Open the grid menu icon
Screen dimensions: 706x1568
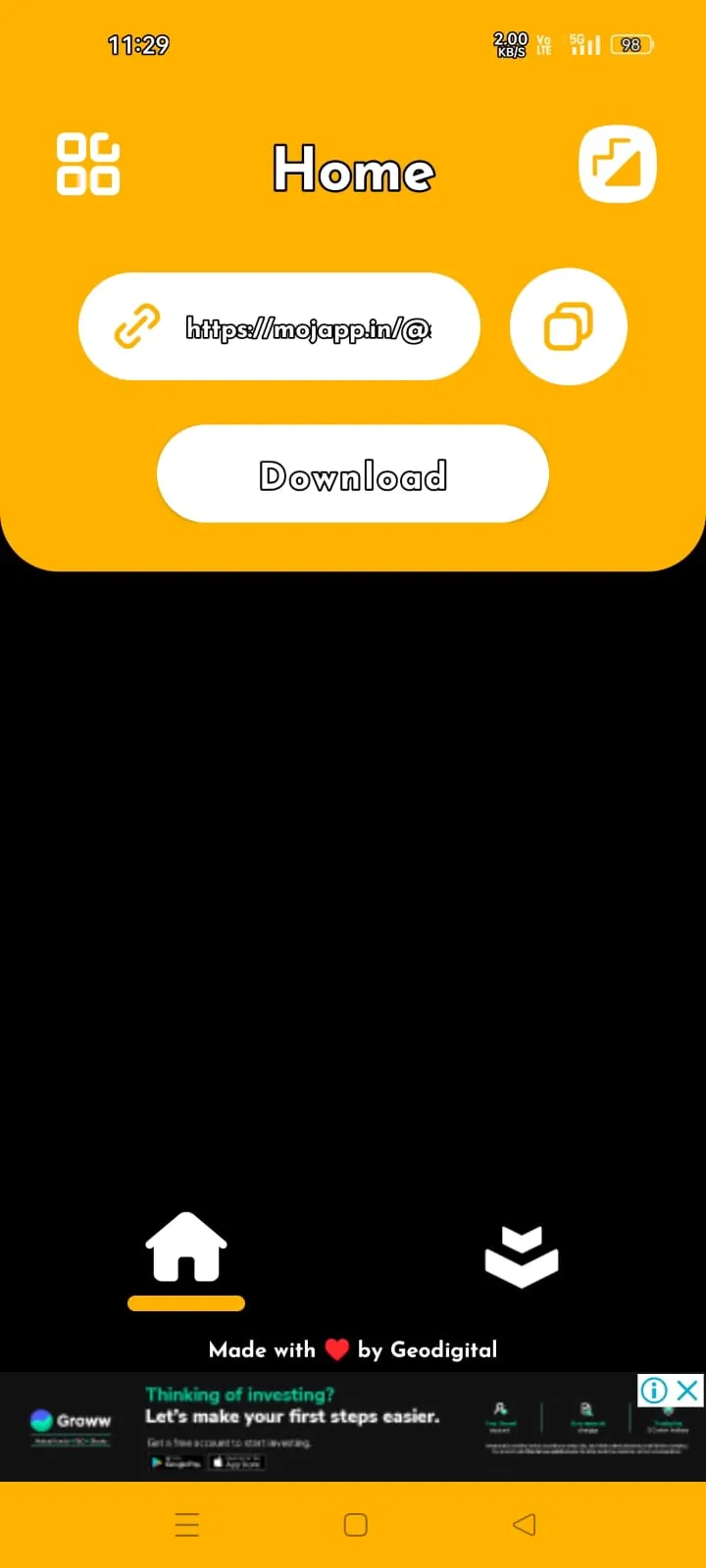point(88,165)
